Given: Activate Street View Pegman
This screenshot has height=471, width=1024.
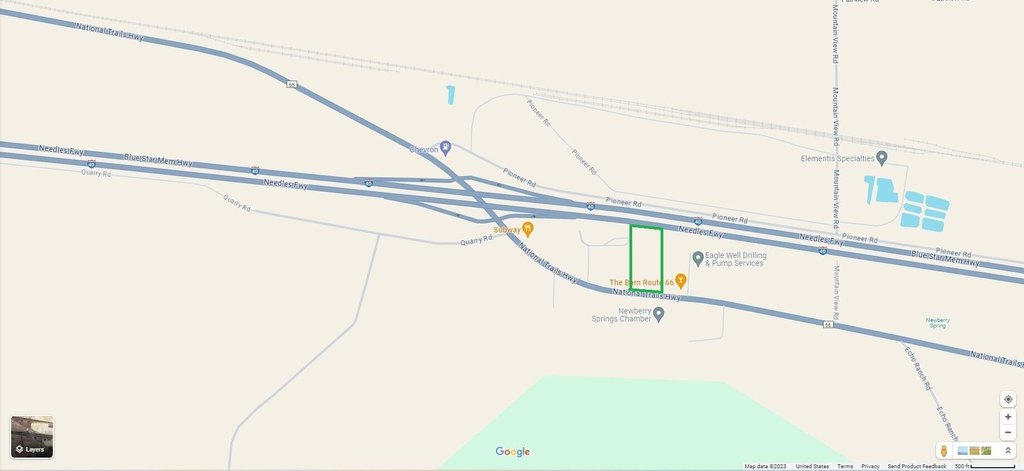Looking at the screenshot, I should tap(943, 451).
